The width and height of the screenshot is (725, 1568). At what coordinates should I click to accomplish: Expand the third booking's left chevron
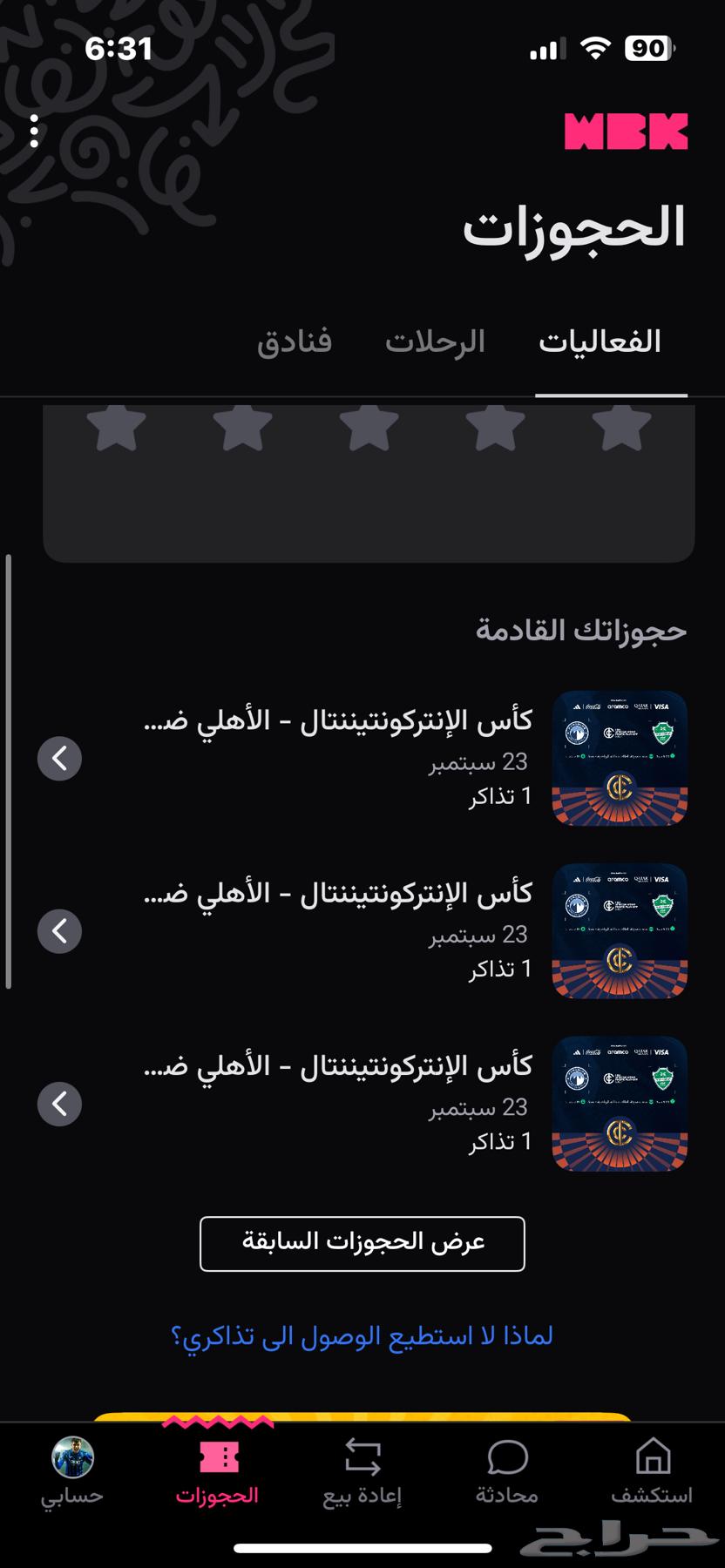(x=59, y=1103)
